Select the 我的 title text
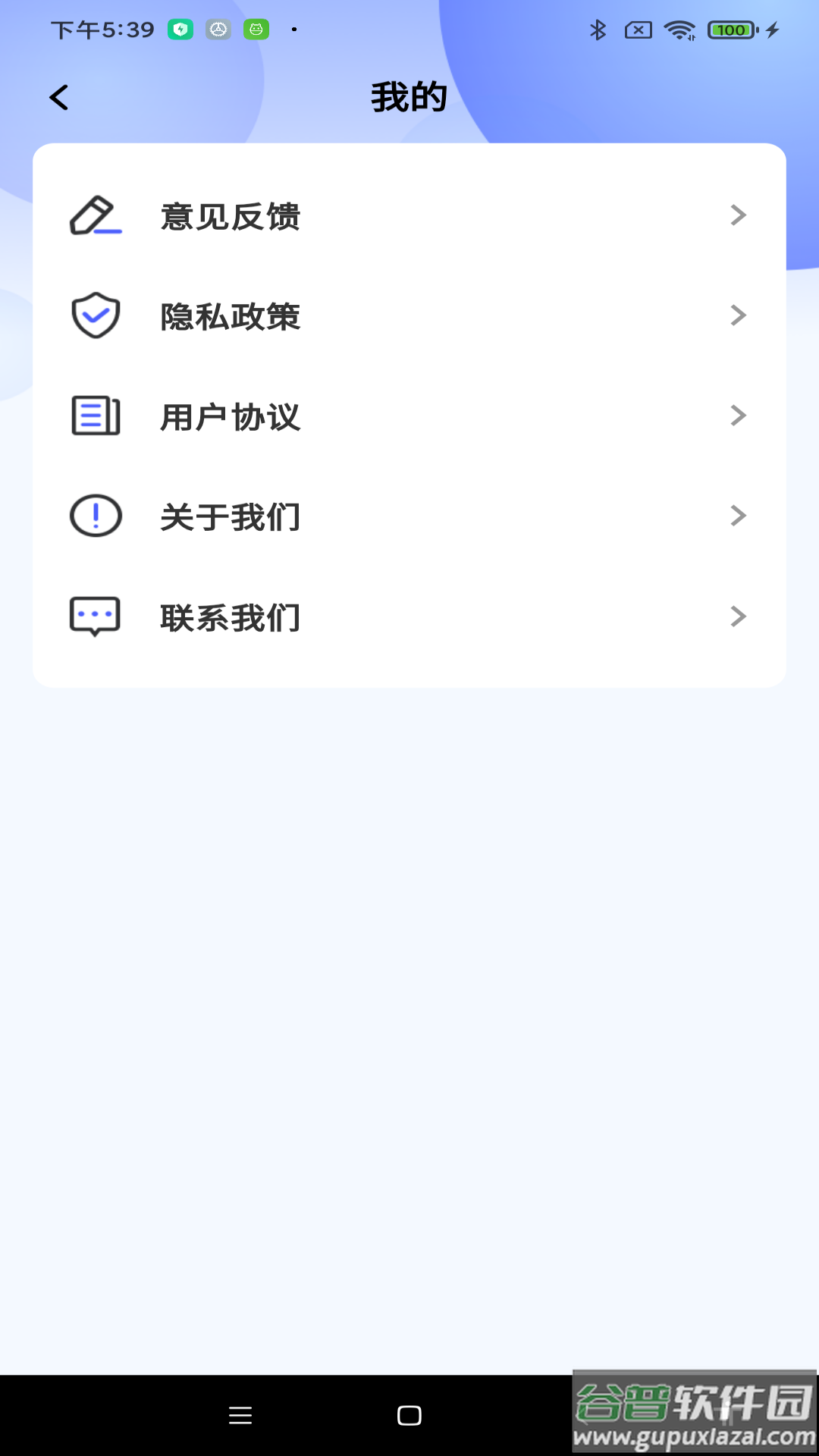 coord(409,96)
